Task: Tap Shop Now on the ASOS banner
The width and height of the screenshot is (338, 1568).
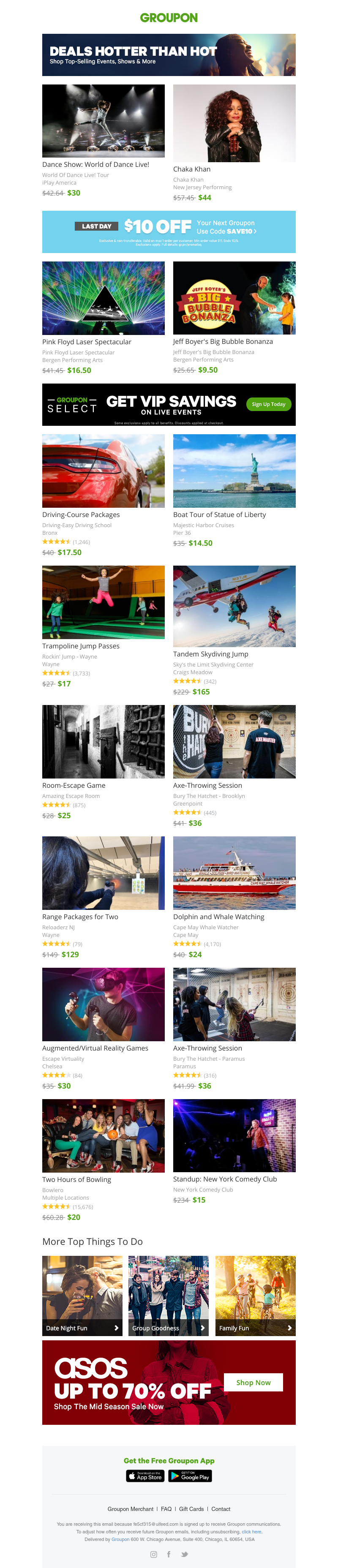Action: tap(253, 1382)
